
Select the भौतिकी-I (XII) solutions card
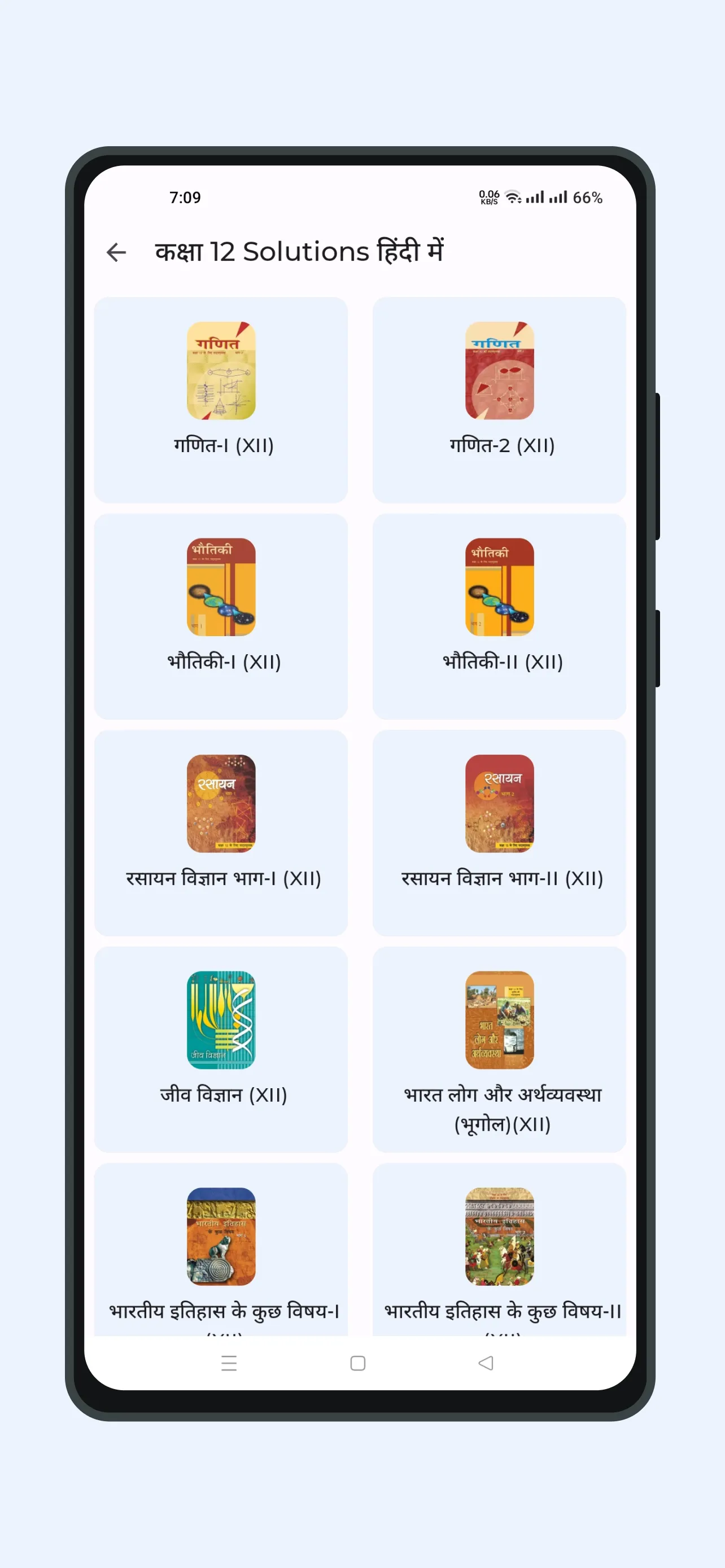pos(221,616)
